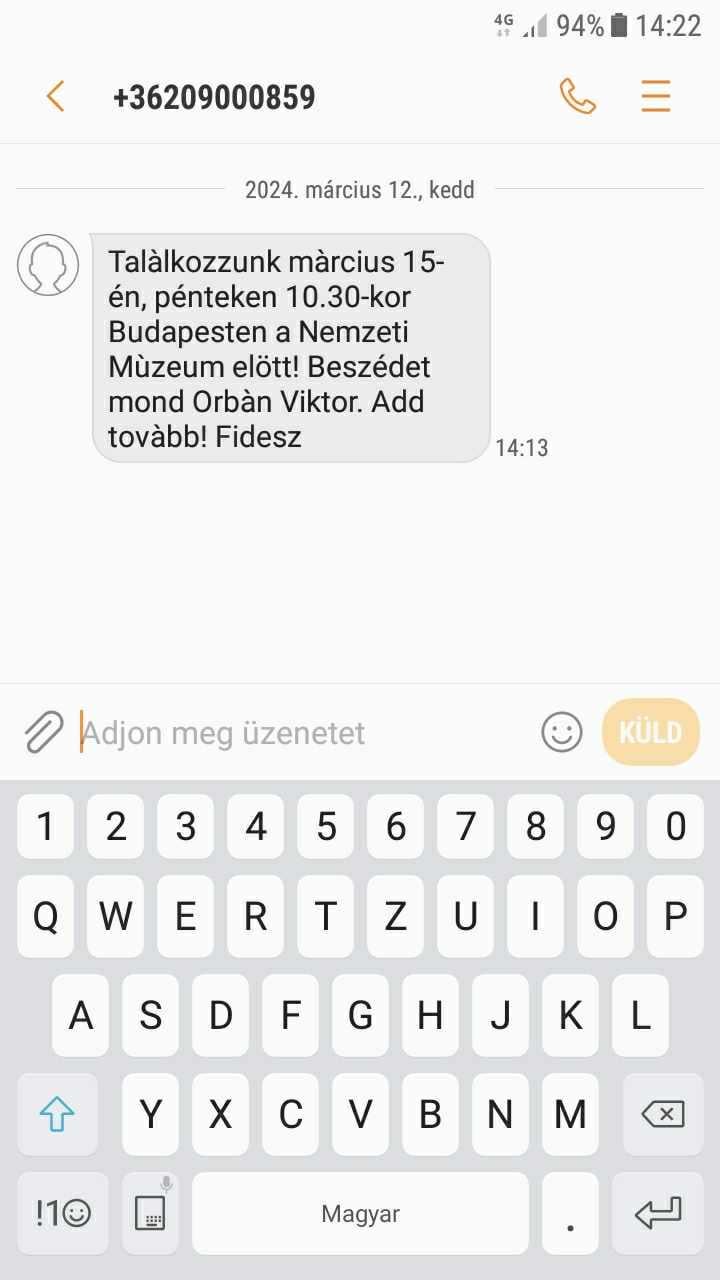Focus the 'Adjon meg üzenetet' message field

[x=300, y=733]
